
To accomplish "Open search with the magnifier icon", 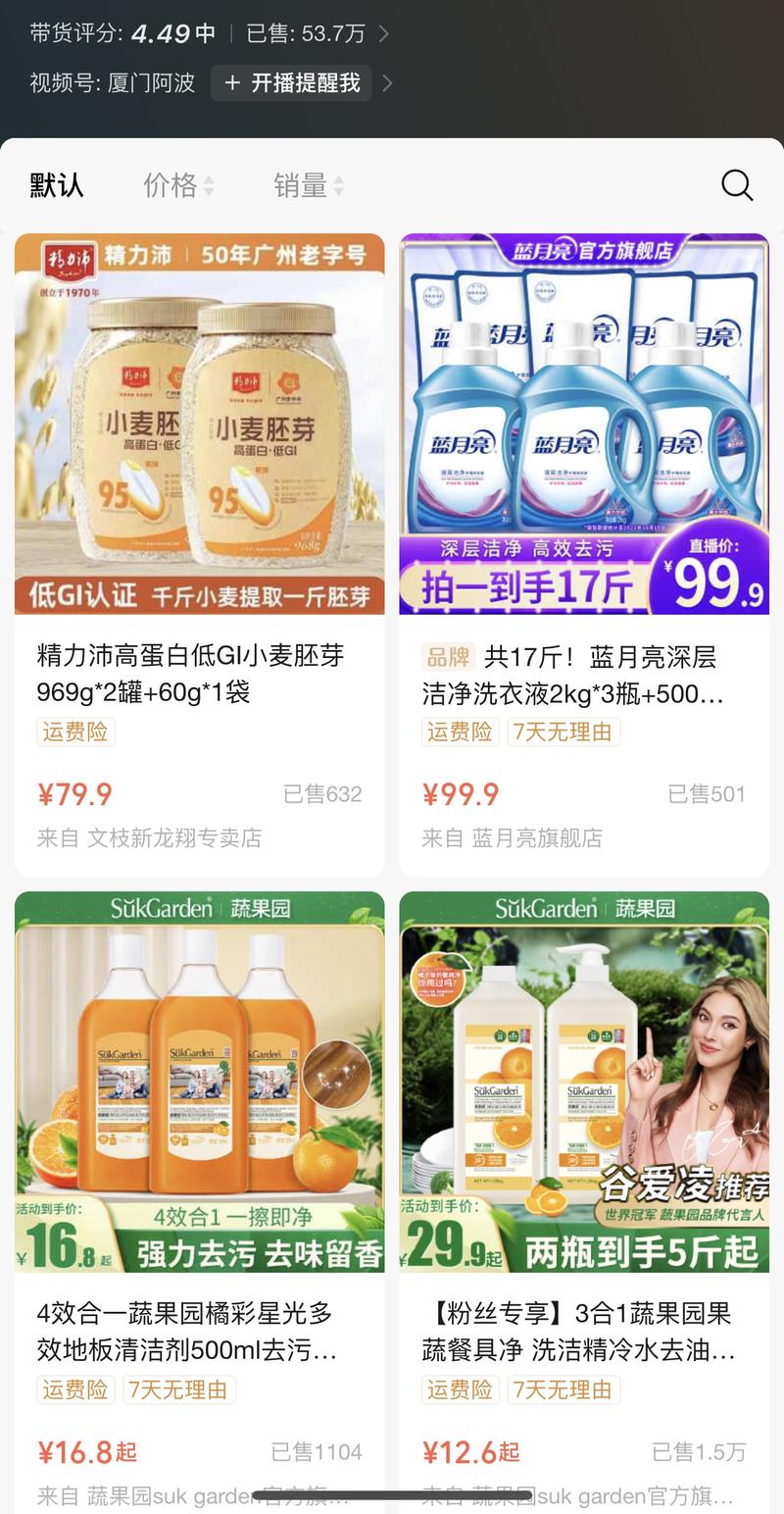I will pyautogui.click(x=737, y=184).
